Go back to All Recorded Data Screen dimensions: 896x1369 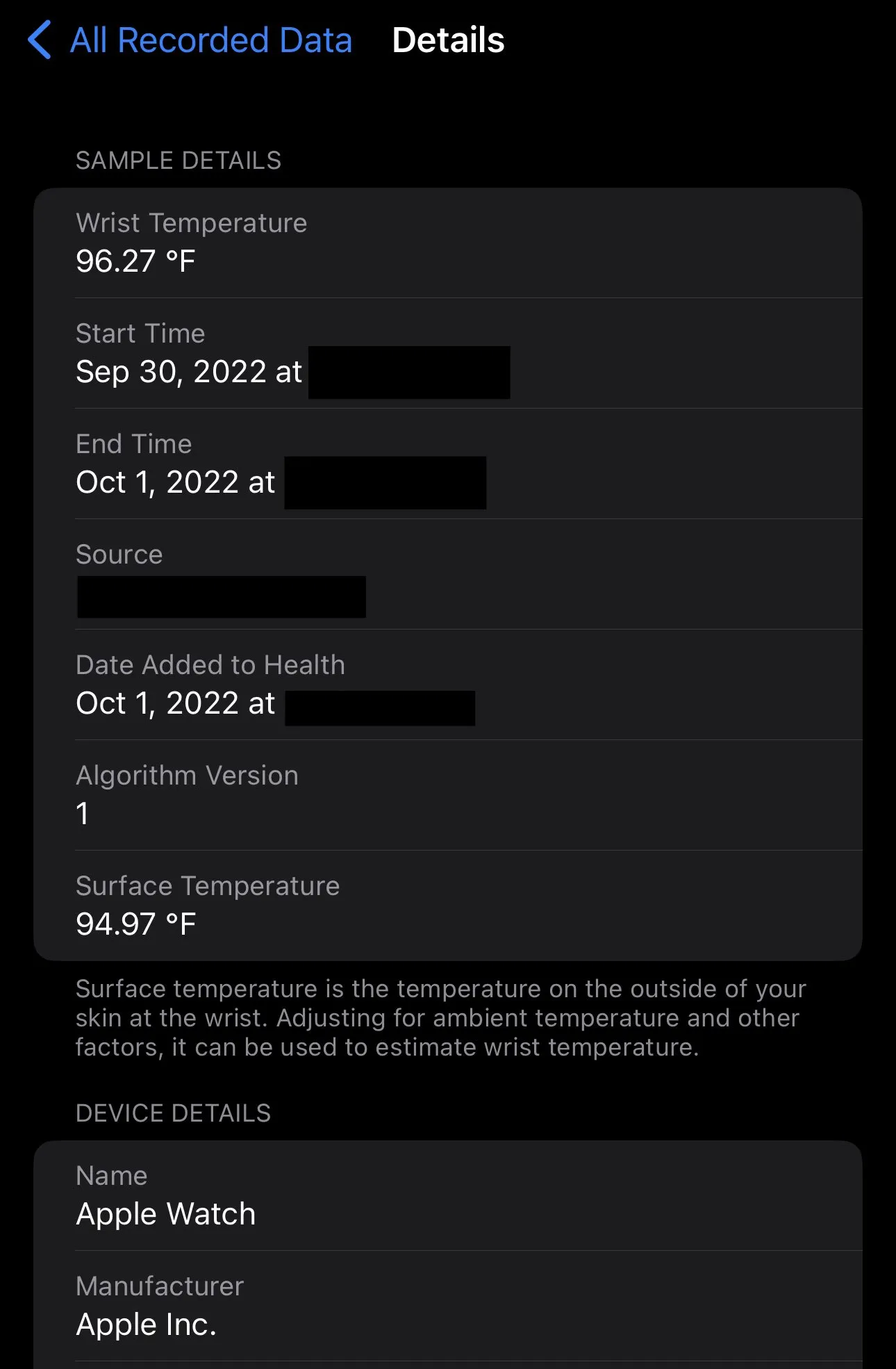pos(190,40)
